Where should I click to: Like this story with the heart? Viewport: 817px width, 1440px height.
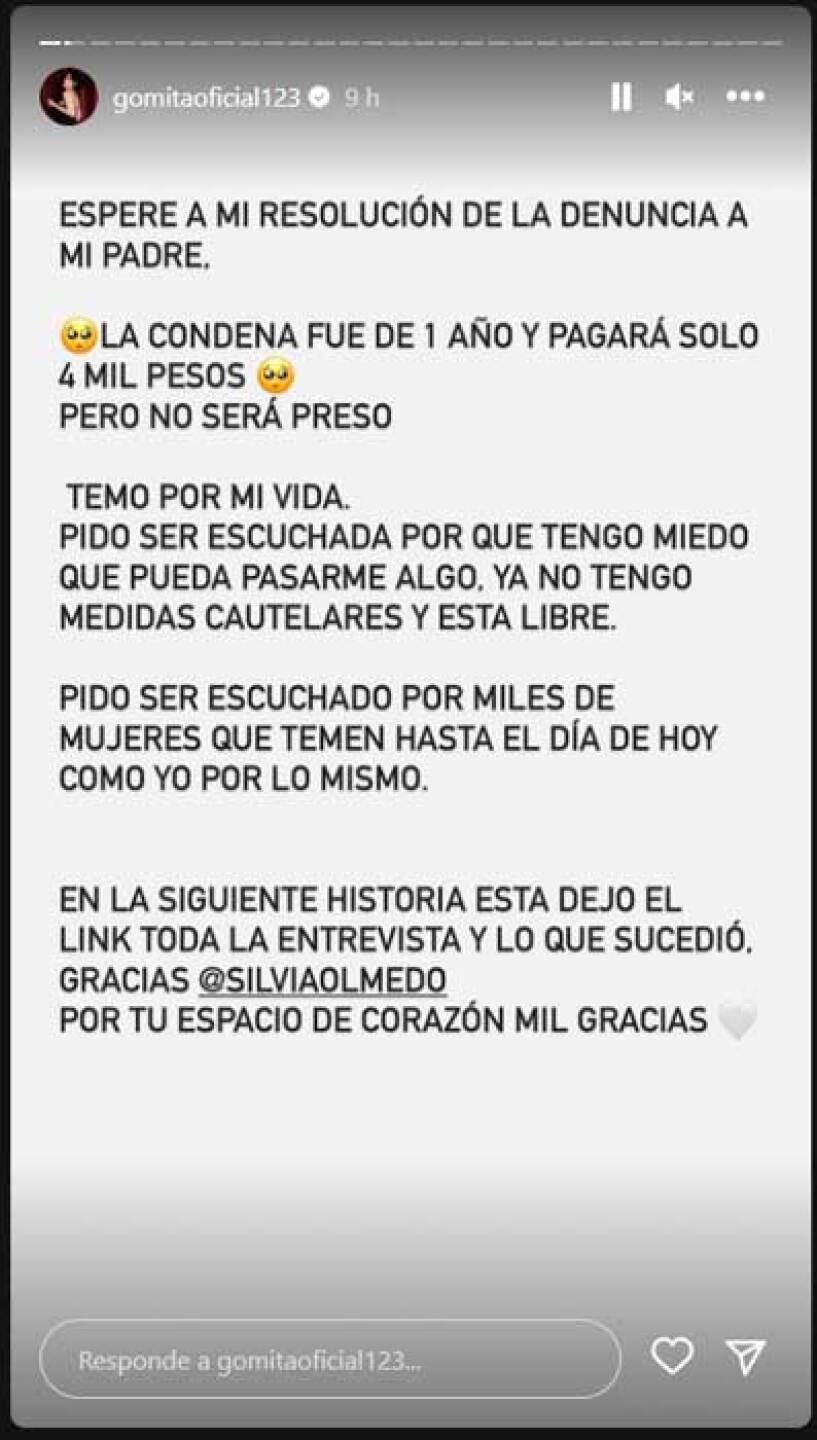[672, 1356]
